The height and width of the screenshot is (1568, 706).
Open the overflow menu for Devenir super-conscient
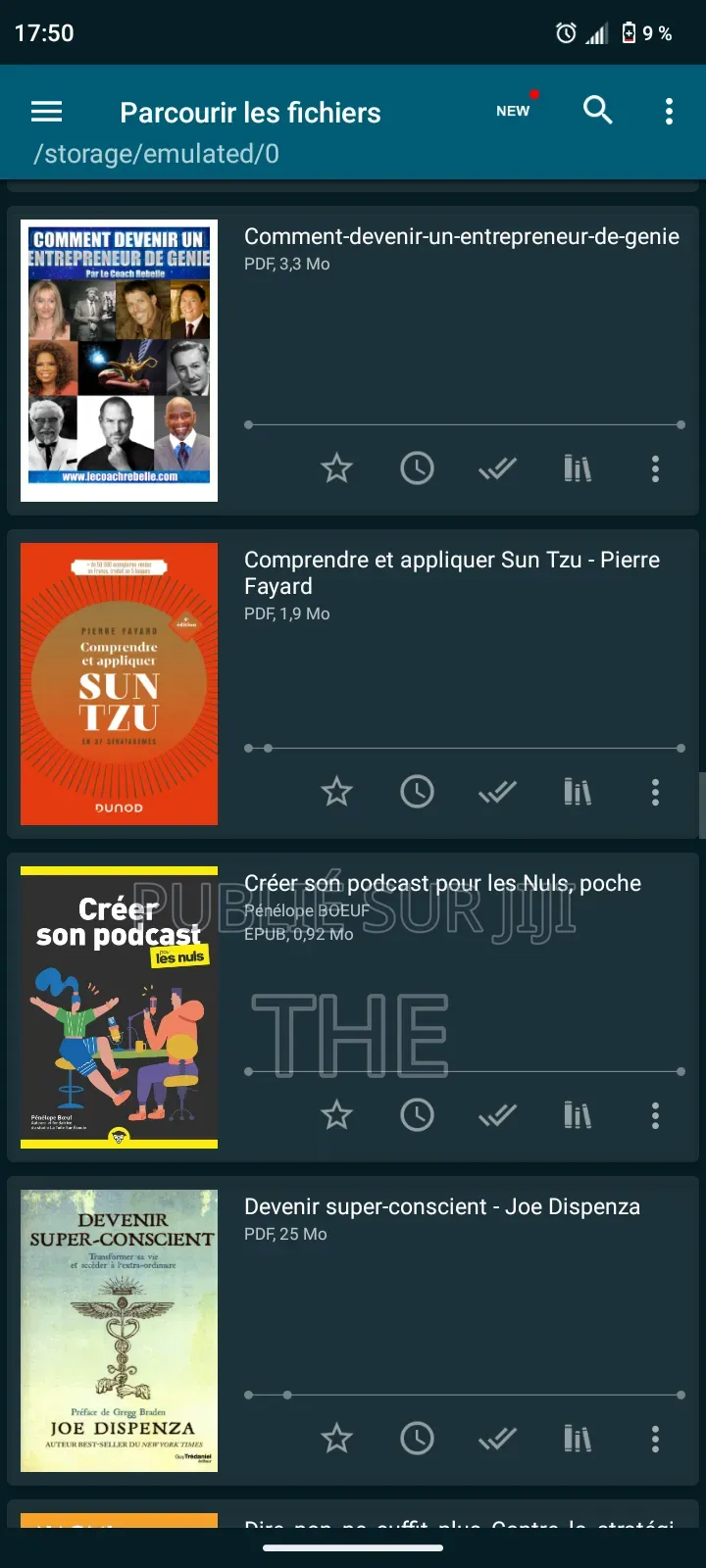(655, 1439)
